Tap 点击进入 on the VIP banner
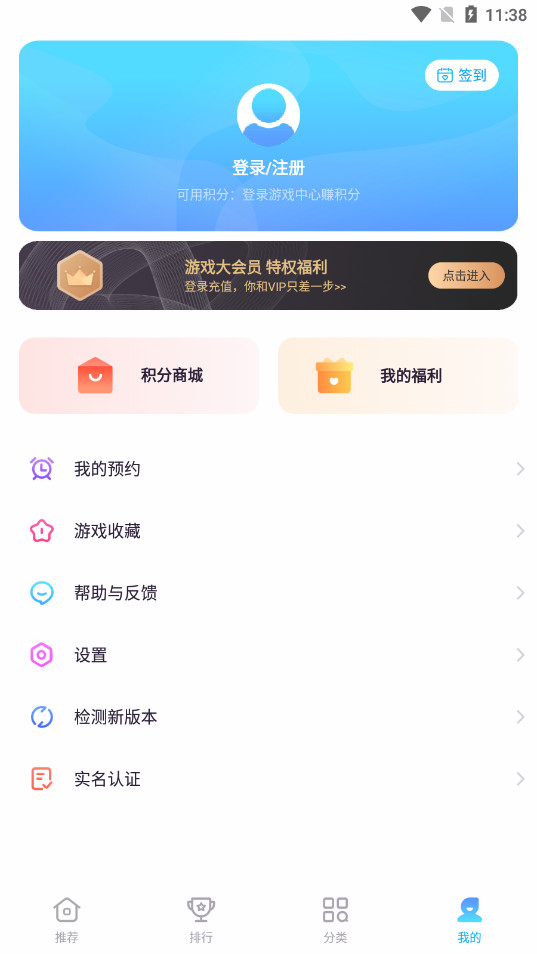Image resolution: width=537 pixels, height=954 pixels. coord(466,276)
